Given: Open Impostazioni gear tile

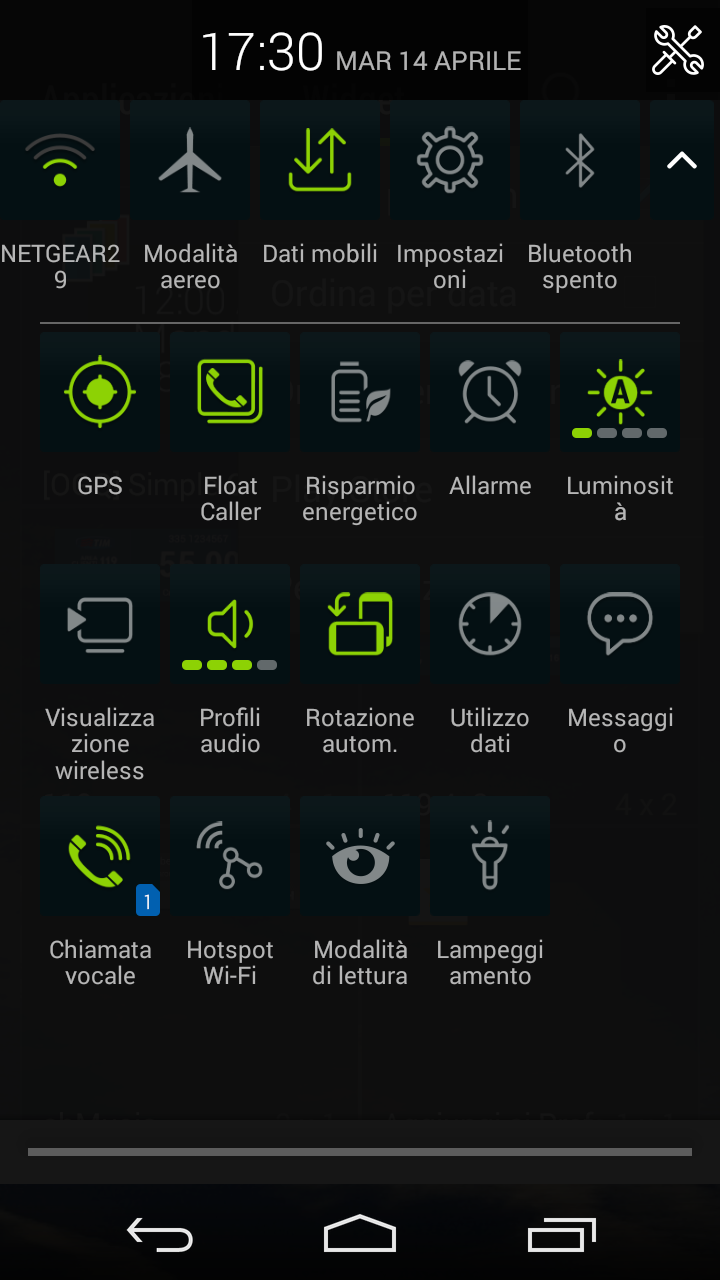Looking at the screenshot, I should click(450, 160).
